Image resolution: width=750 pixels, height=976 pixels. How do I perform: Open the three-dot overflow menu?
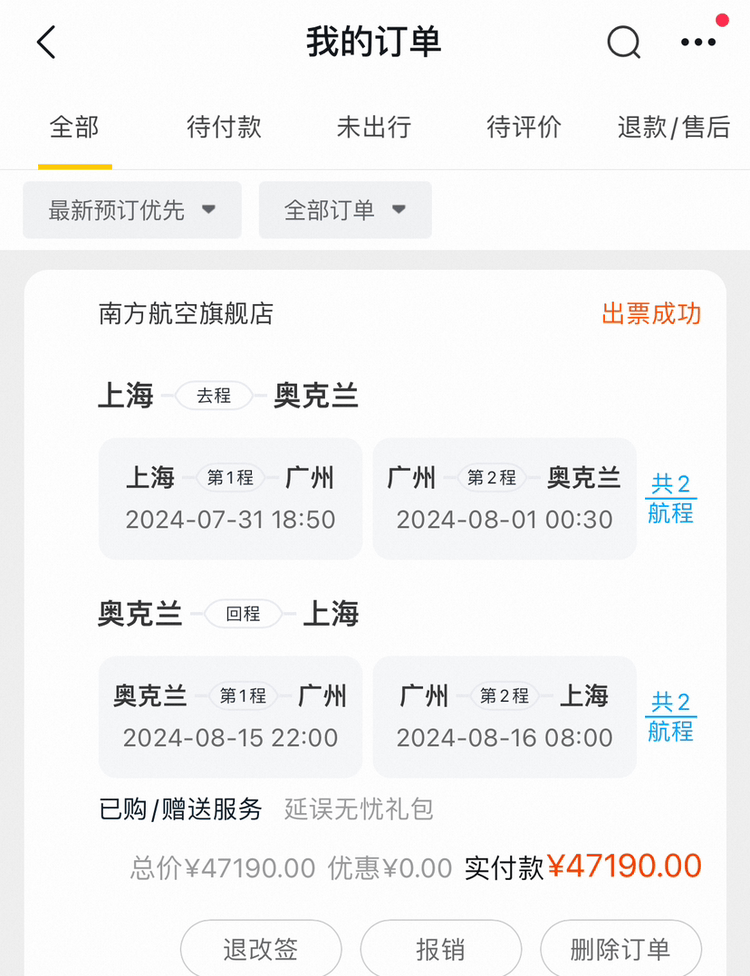pos(698,42)
